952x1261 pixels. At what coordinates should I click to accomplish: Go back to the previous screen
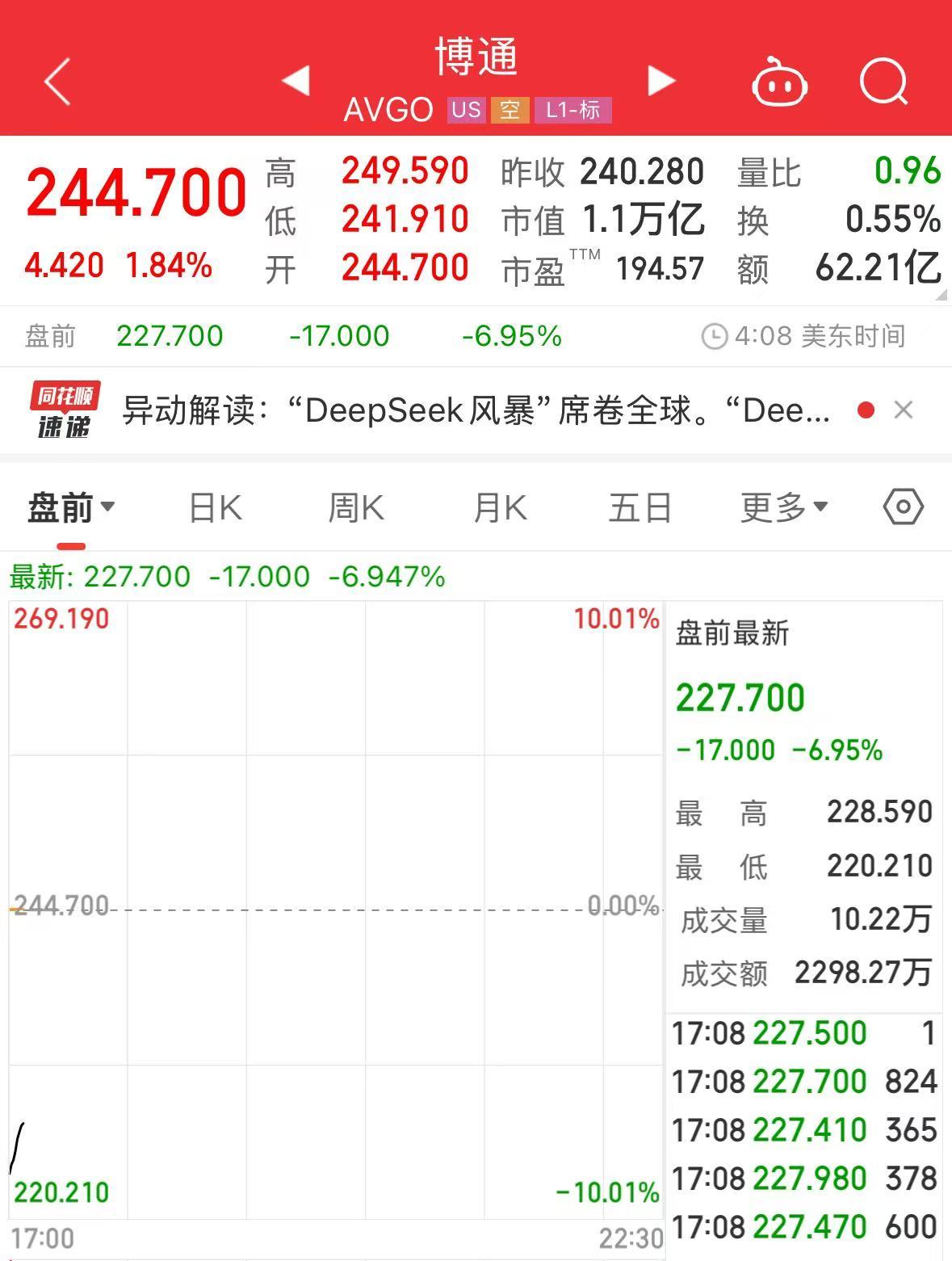point(57,81)
